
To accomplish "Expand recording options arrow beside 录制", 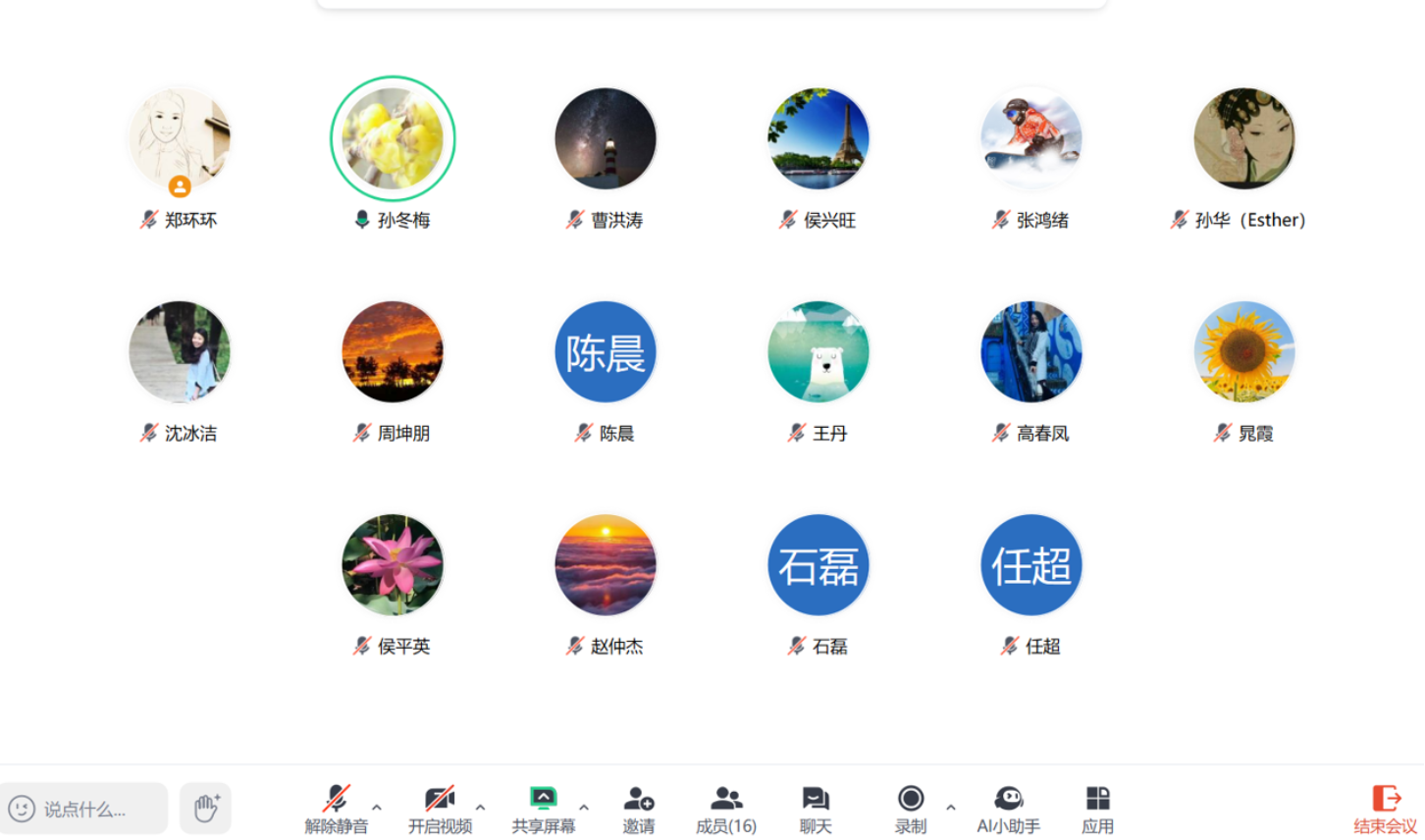I will pyautogui.click(x=950, y=807).
